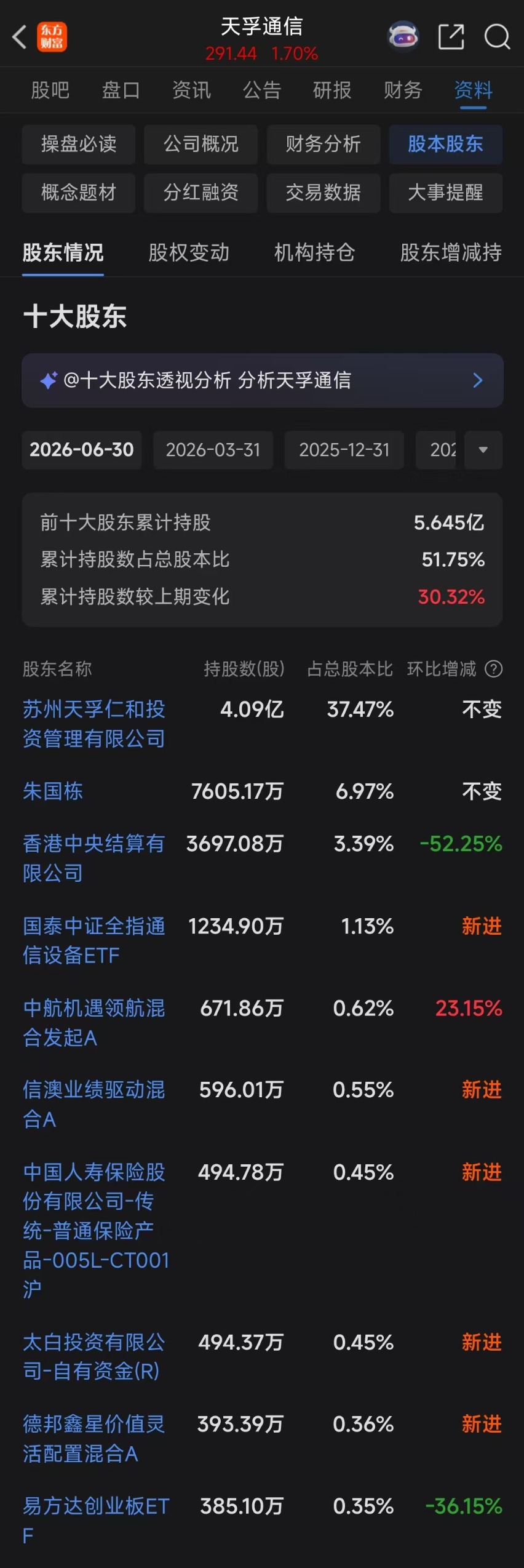Open the robot assistant icon
This screenshot has height=1568, width=524.
pos(403,36)
